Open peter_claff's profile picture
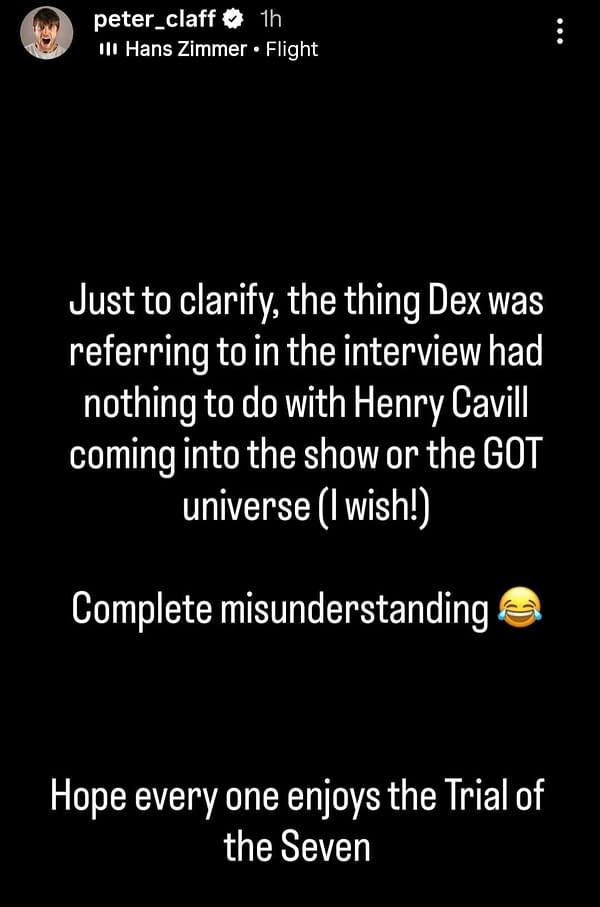The image size is (600, 907). coord(47,32)
